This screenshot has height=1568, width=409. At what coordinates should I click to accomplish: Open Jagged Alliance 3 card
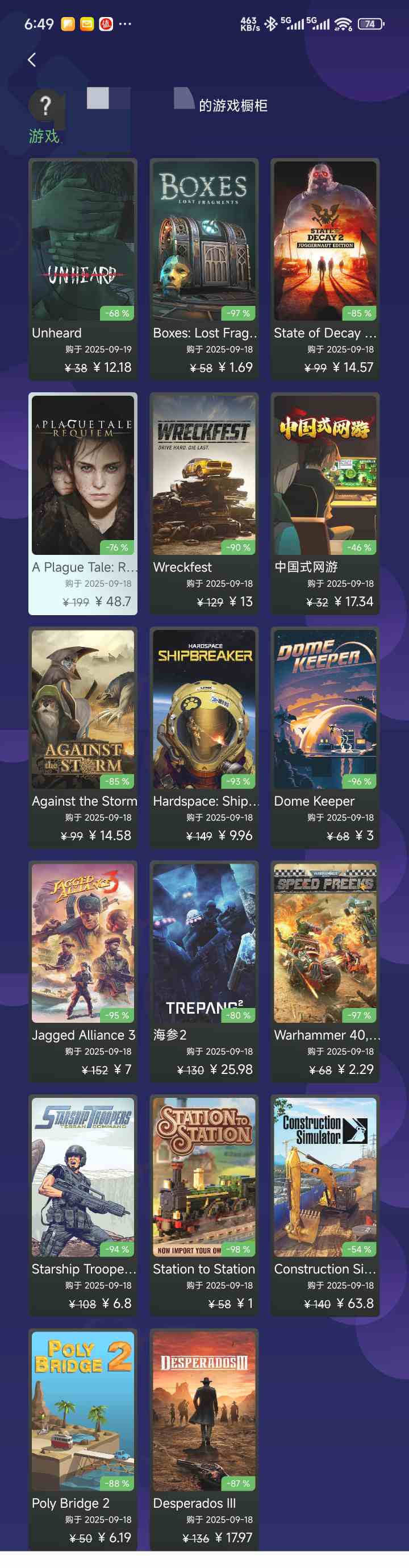[83, 971]
